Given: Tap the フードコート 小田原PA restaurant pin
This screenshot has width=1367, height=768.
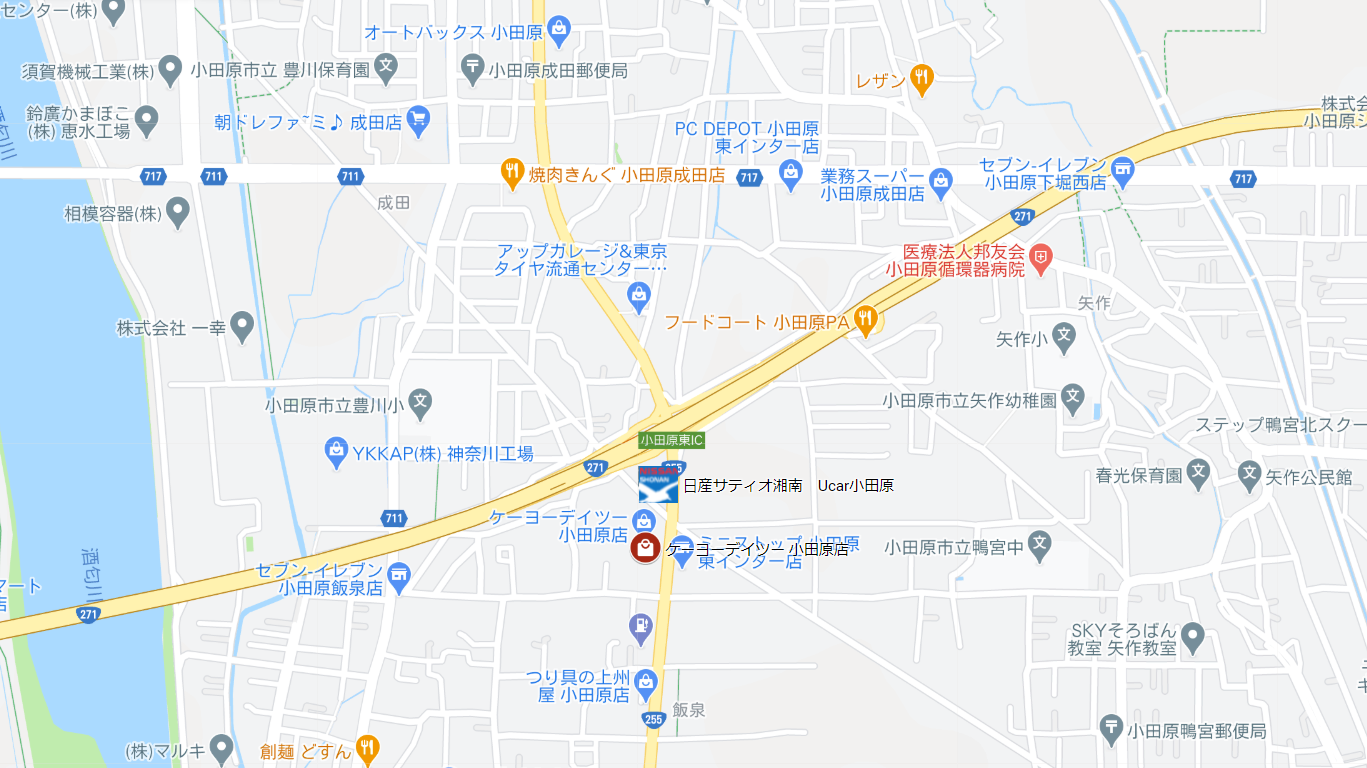Looking at the screenshot, I should click(x=866, y=321).
